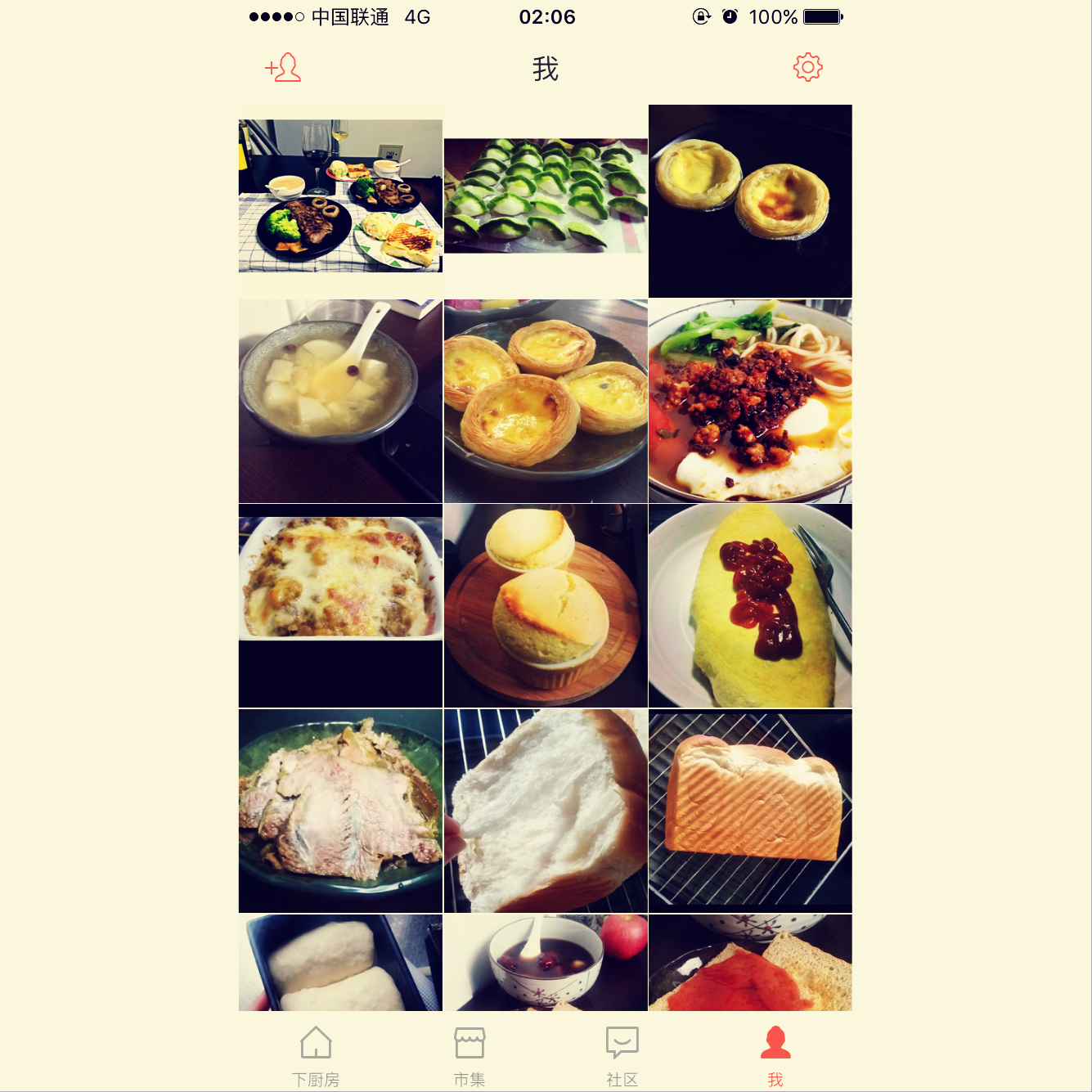
Task: View the two egg tarts photo
Action: coord(750,200)
